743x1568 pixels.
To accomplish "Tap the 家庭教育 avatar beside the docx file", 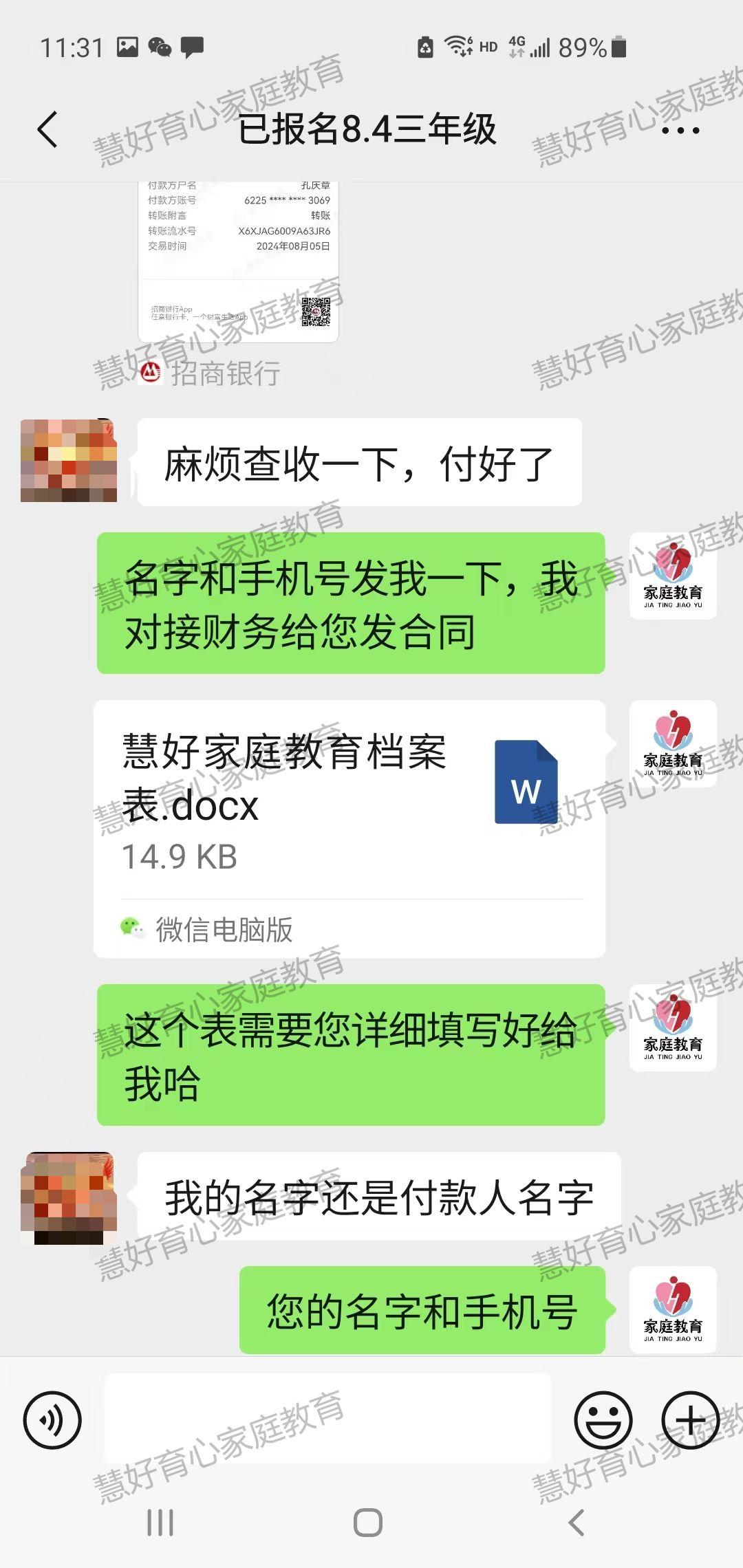I will tap(673, 744).
